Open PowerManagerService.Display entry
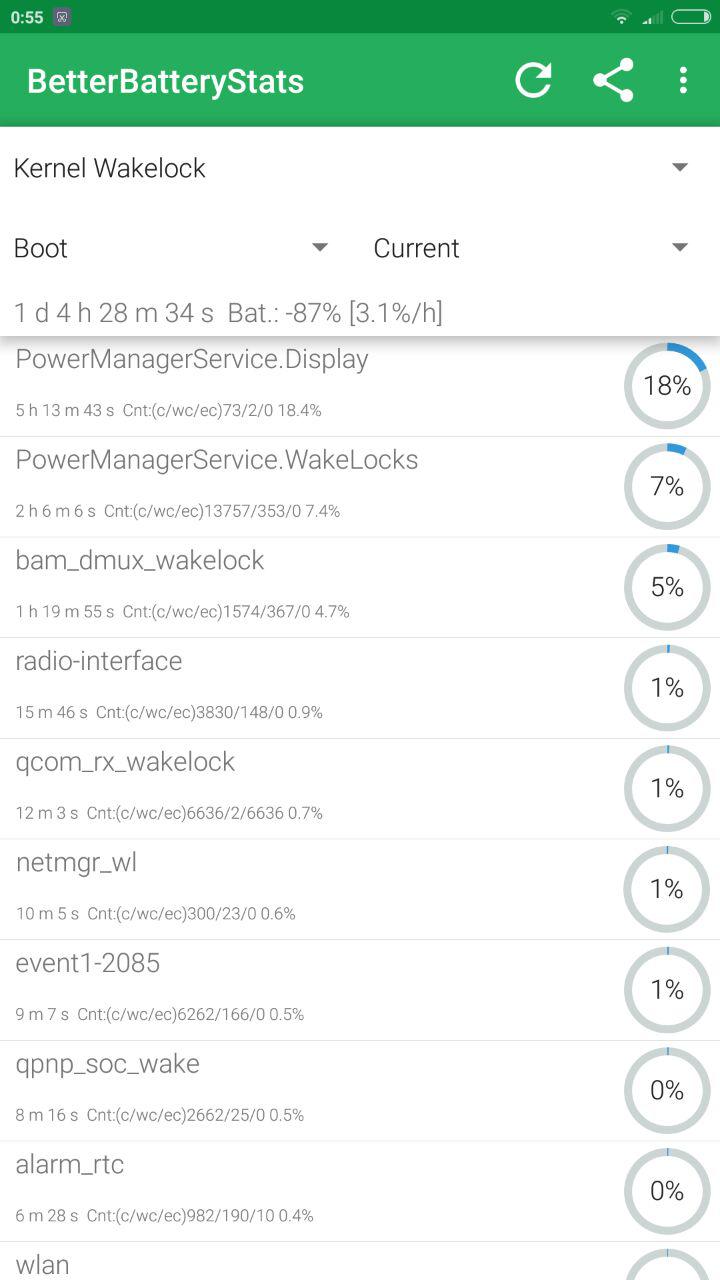This screenshot has height=1280, width=720. click(360, 386)
